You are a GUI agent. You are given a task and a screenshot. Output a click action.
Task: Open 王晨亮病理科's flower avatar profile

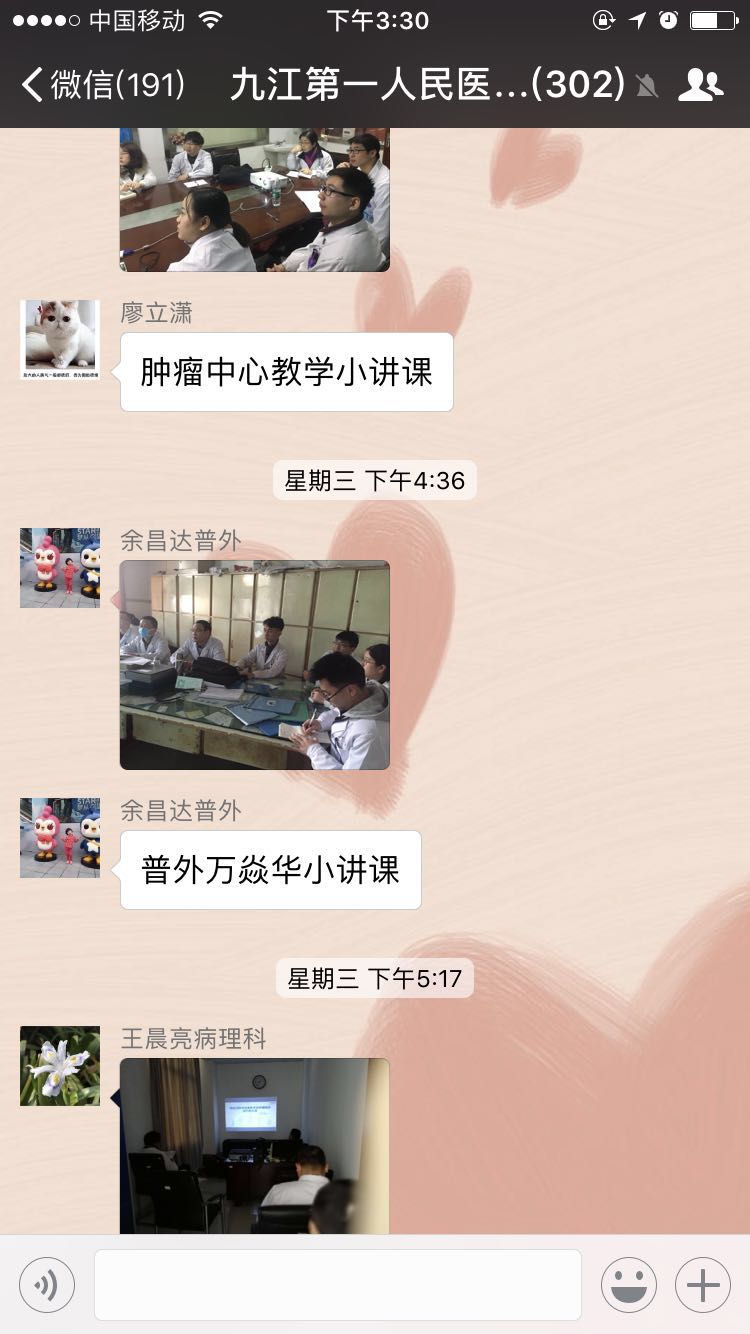[x=60, y=1066]
